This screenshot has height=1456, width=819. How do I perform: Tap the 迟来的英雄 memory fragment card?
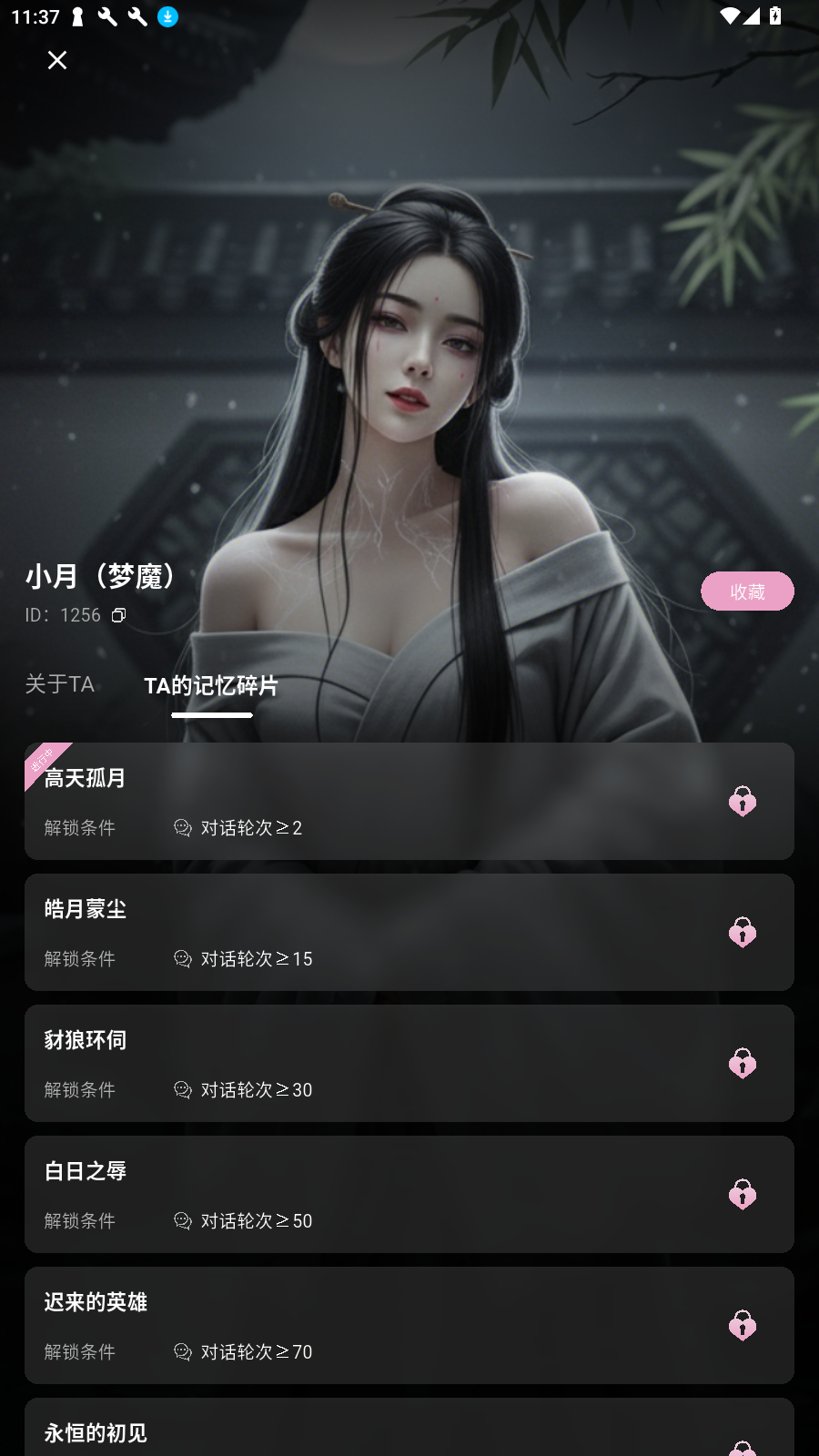pos(409,1325)
